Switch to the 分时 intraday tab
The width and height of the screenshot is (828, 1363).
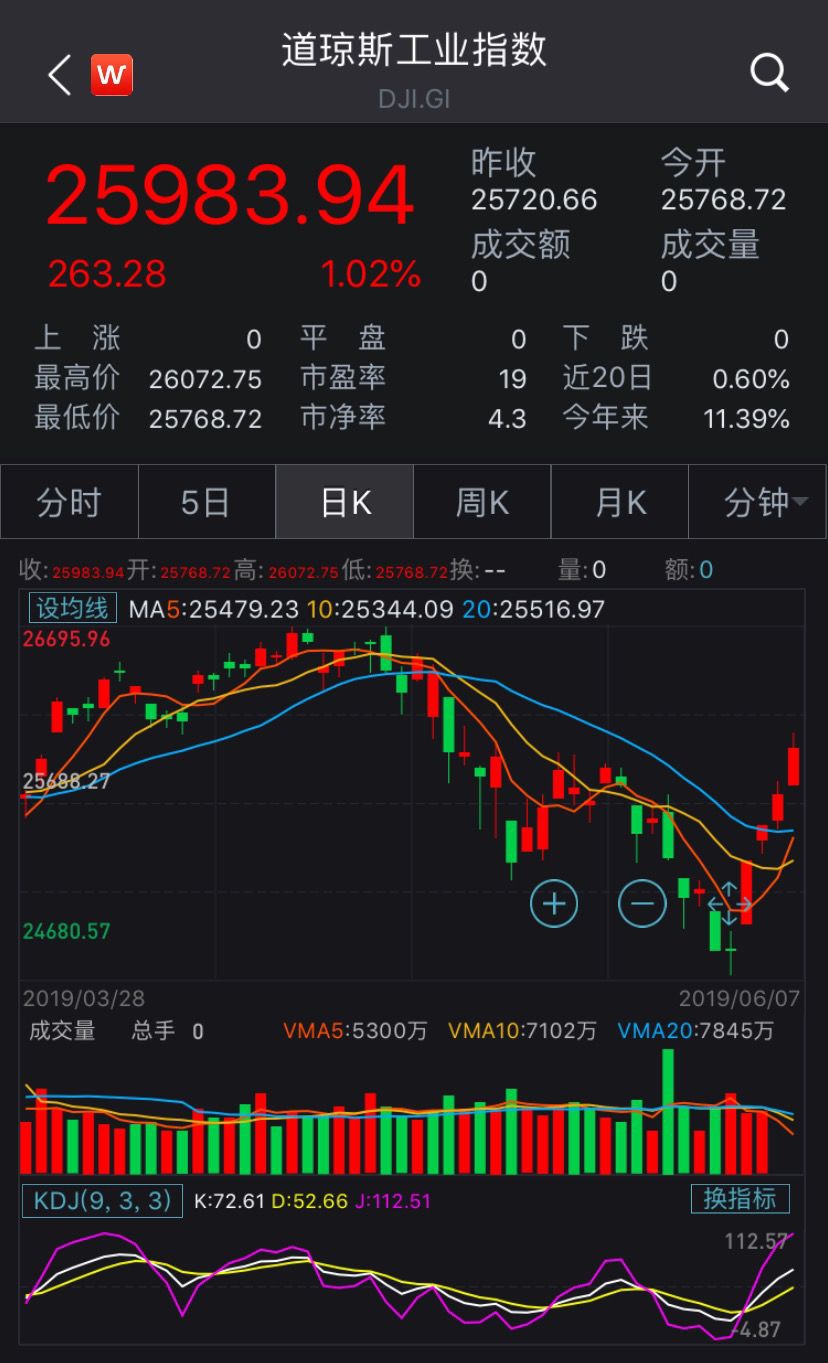tap(69, 502)
